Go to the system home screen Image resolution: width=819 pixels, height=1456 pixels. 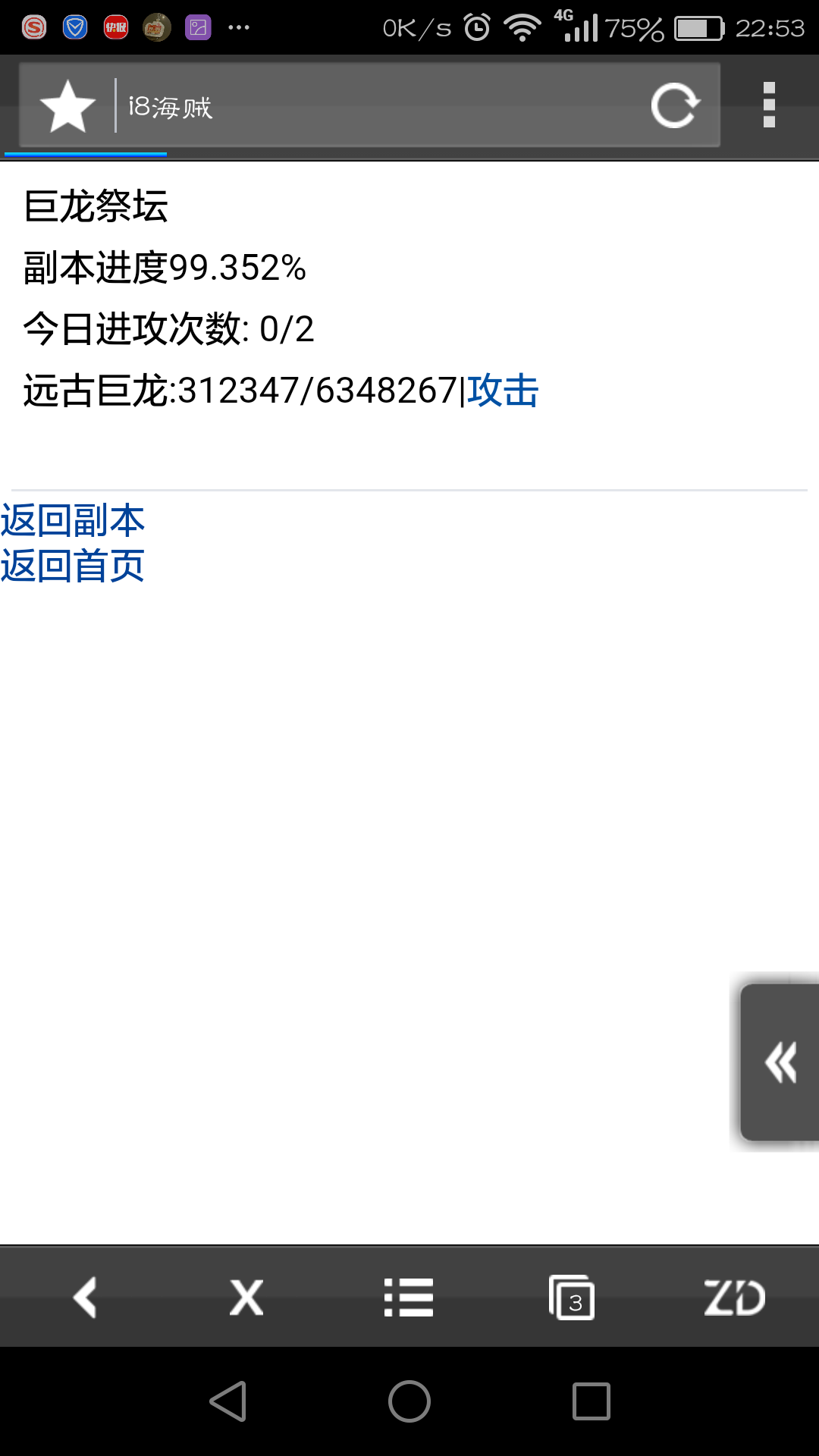pos(409,1401)
